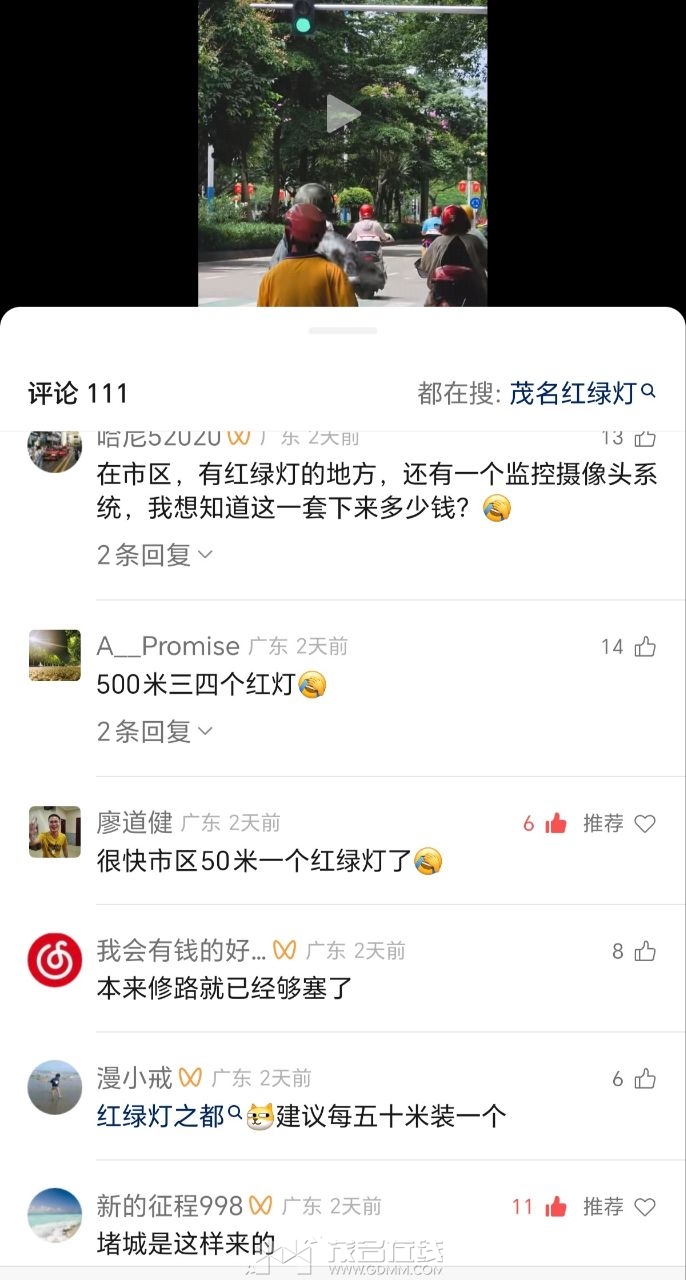Recommend 新的征程998's comment with the heart
Image resolution: width=686 pixels, height=1280 pixels.
645,1207
